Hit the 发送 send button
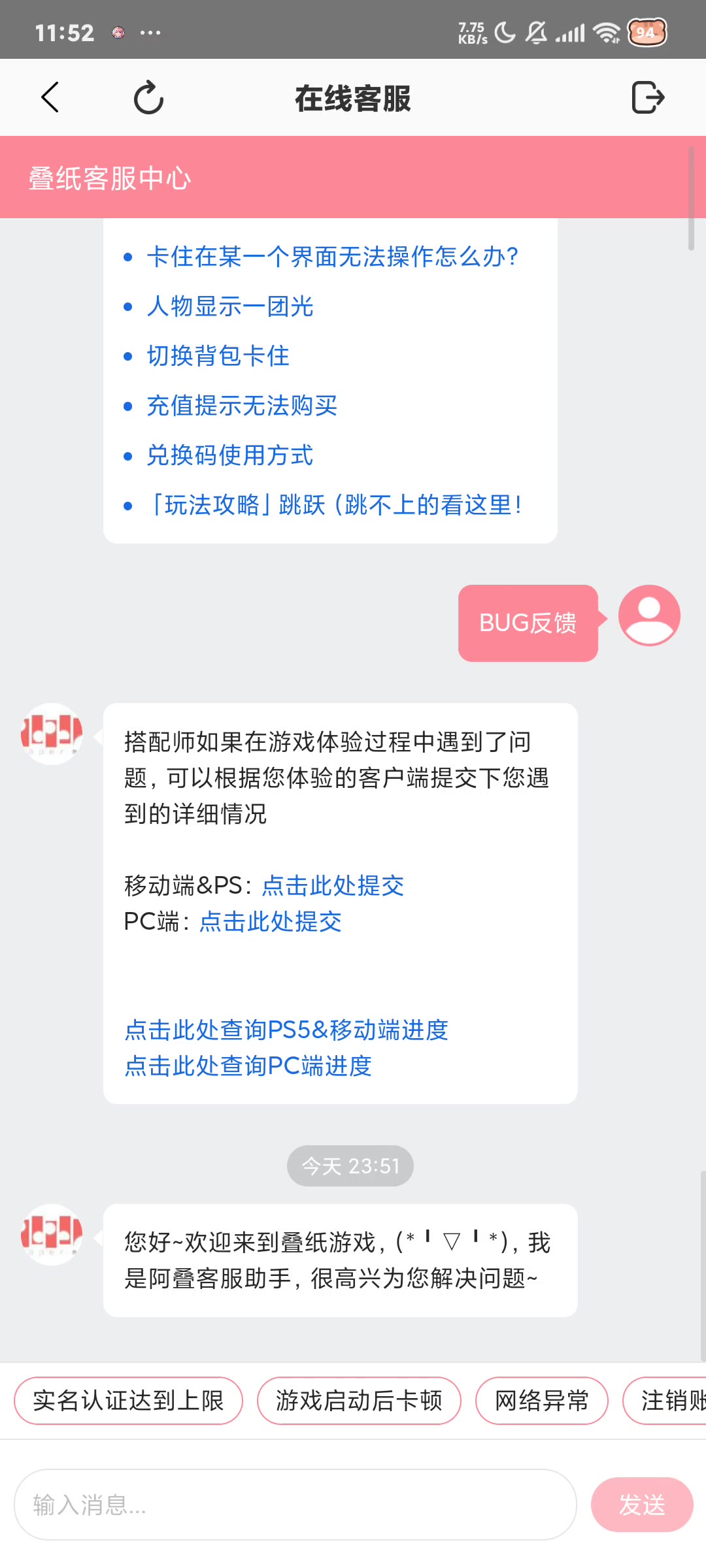The width and height of the screenshot is (706, 1568). click(642, 1505)
